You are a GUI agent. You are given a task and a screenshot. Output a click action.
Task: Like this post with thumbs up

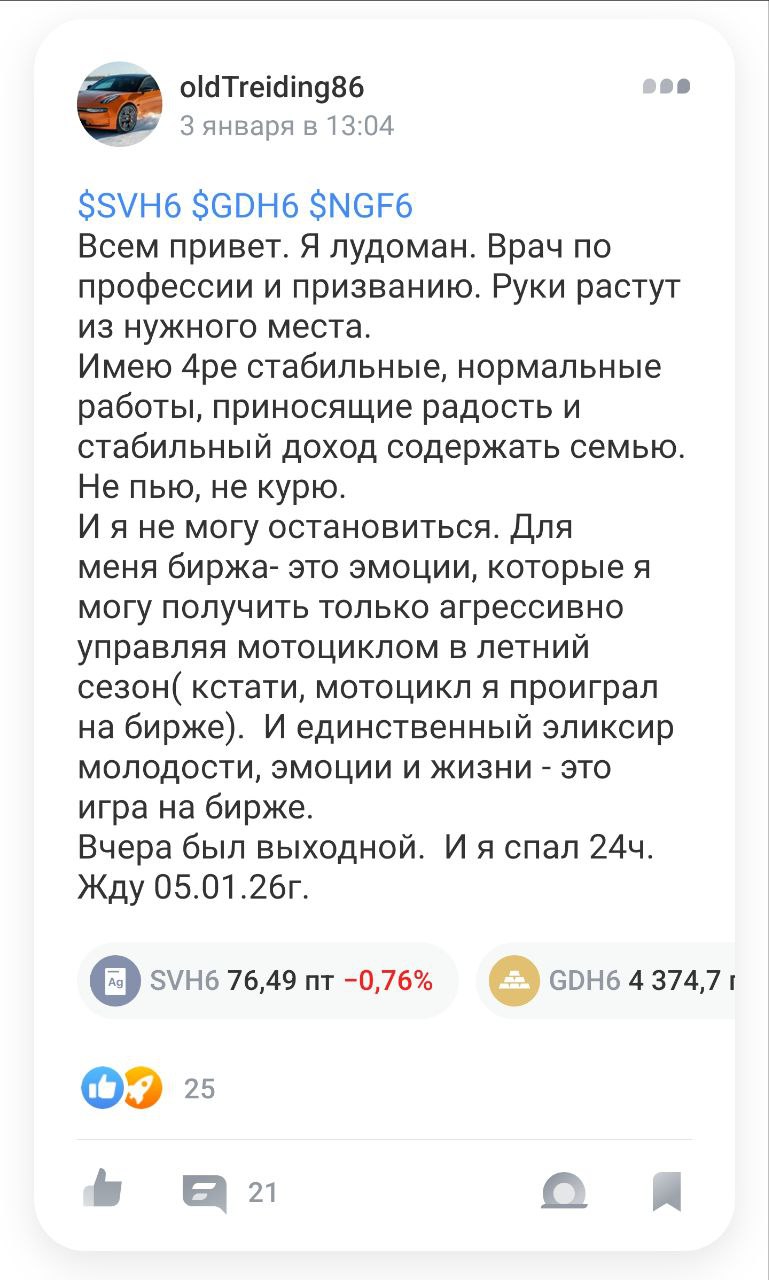[x=103, y=1190]
